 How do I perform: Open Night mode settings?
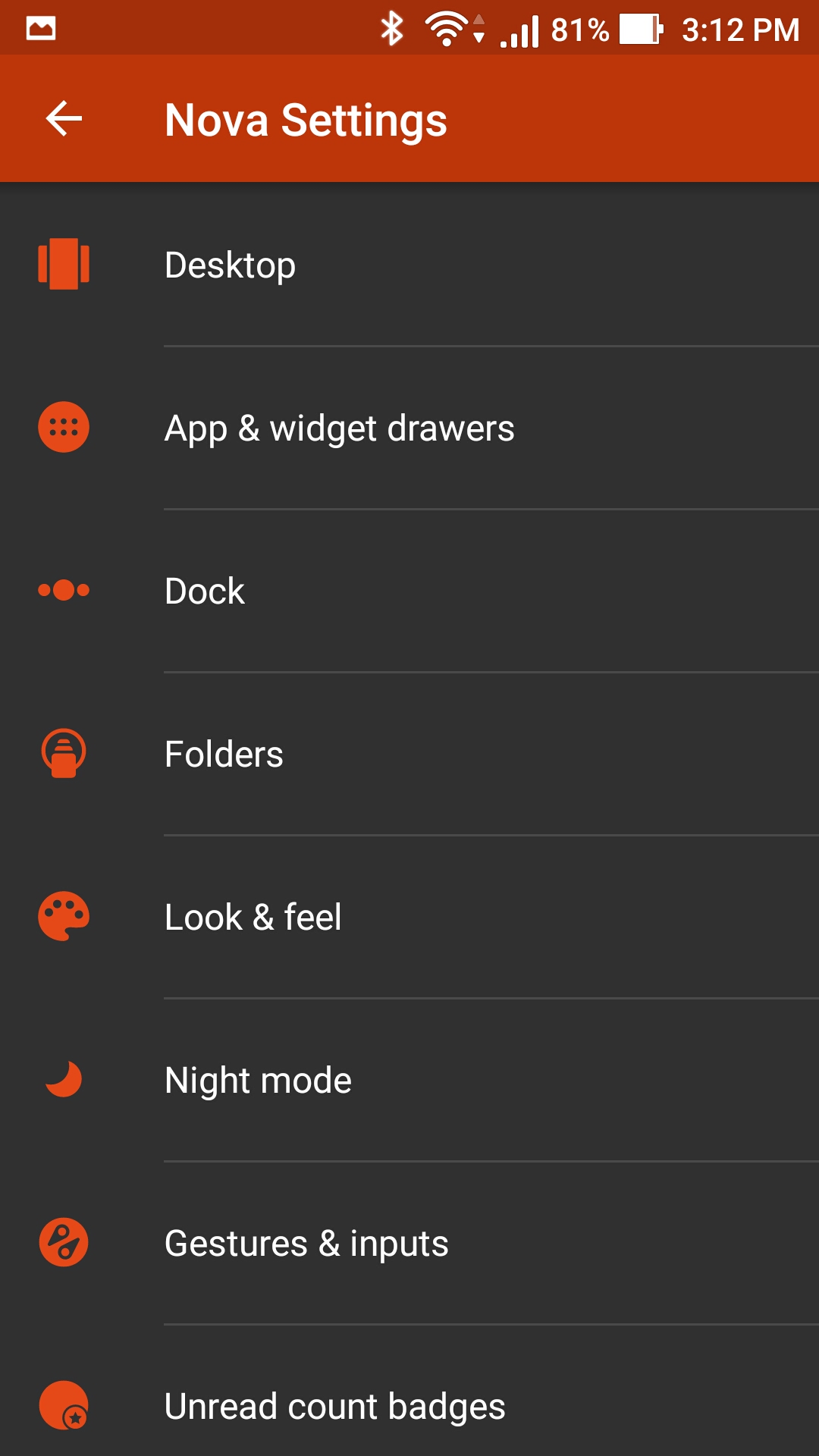[x=409, y=1080]
